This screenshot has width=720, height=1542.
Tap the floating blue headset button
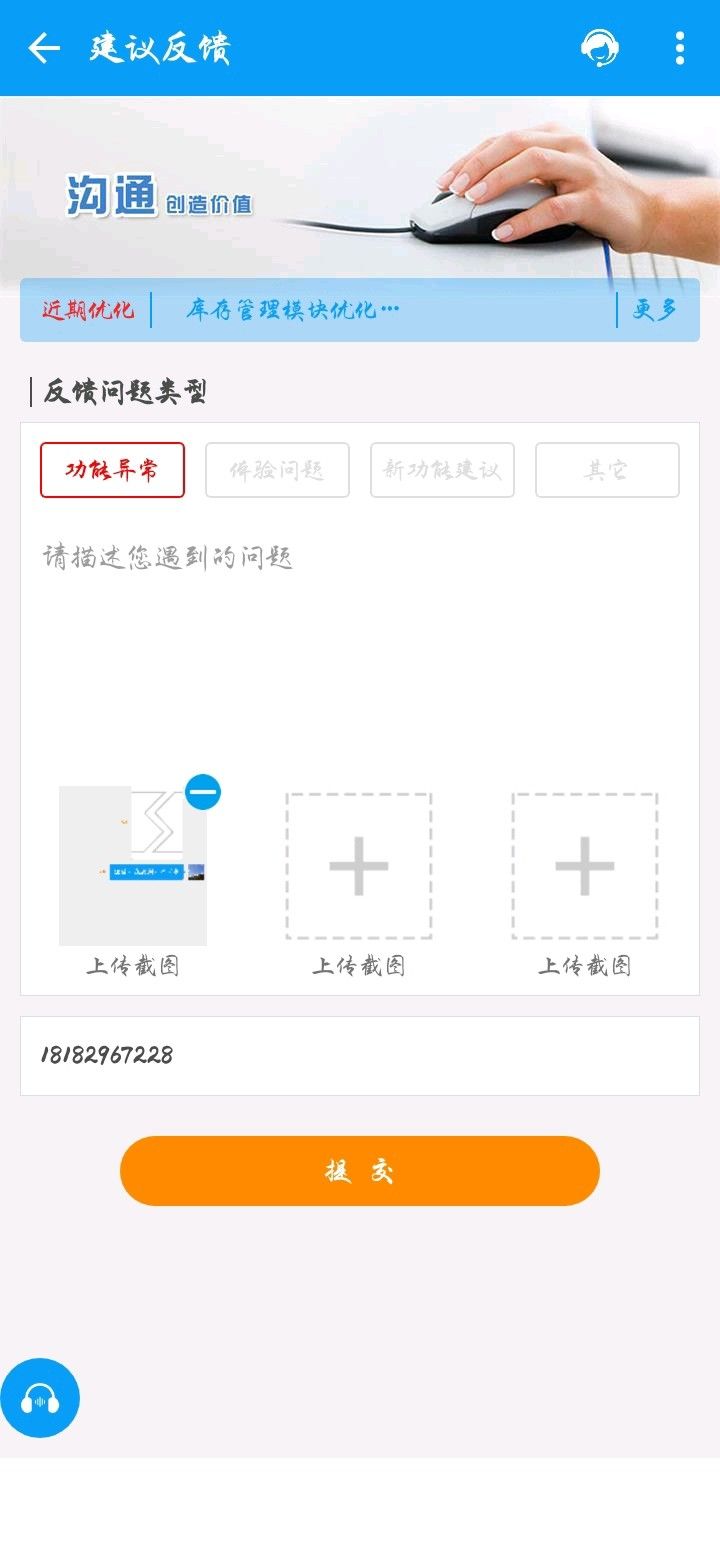[x=40, y=1397]
